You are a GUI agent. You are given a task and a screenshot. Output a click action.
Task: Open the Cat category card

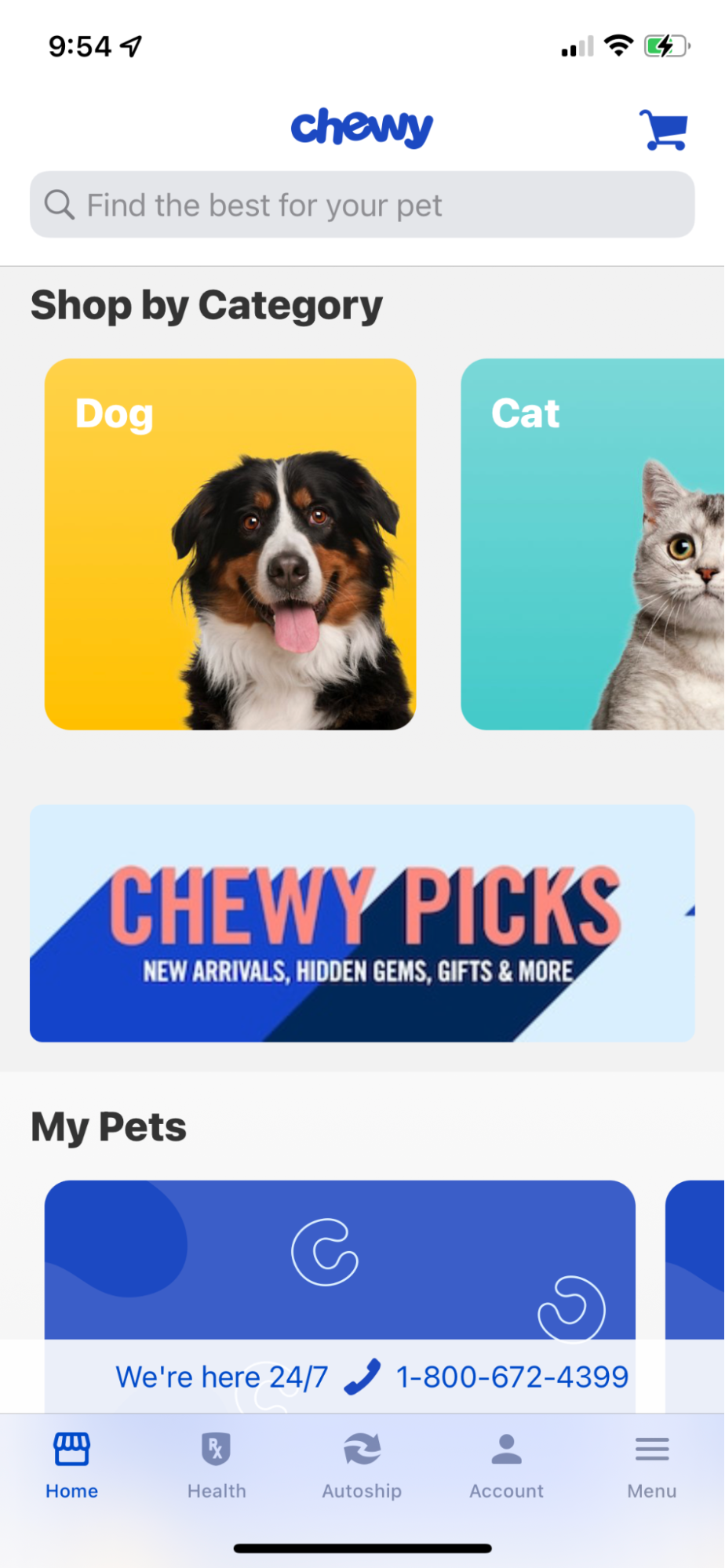point(592,544)
